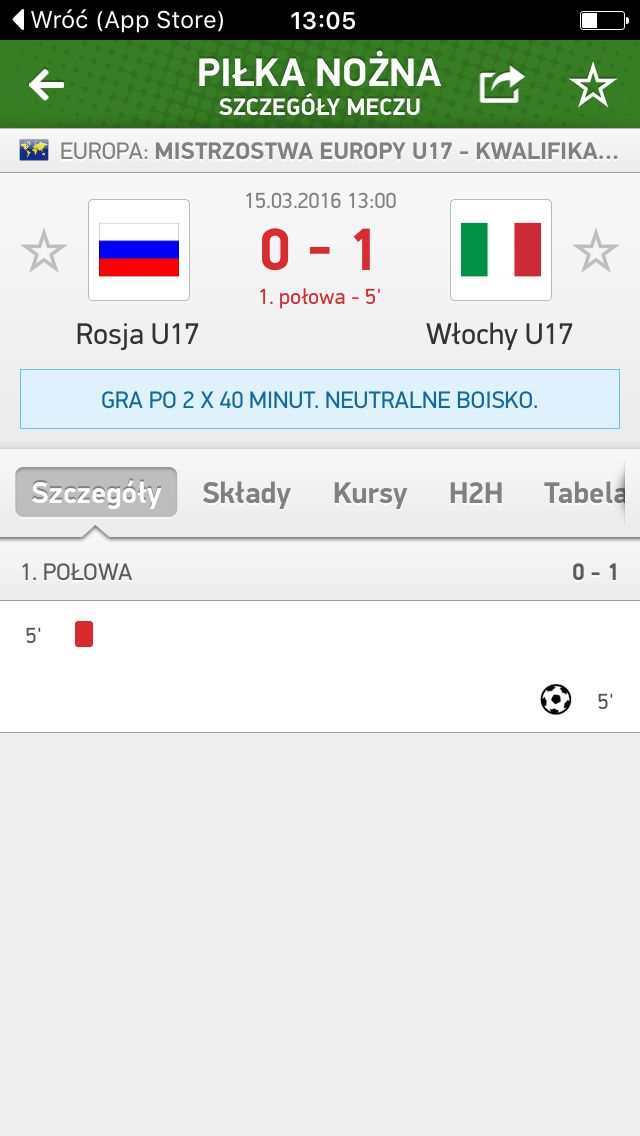
Task: Add match to favorites via header star
Action: point(593,85)
